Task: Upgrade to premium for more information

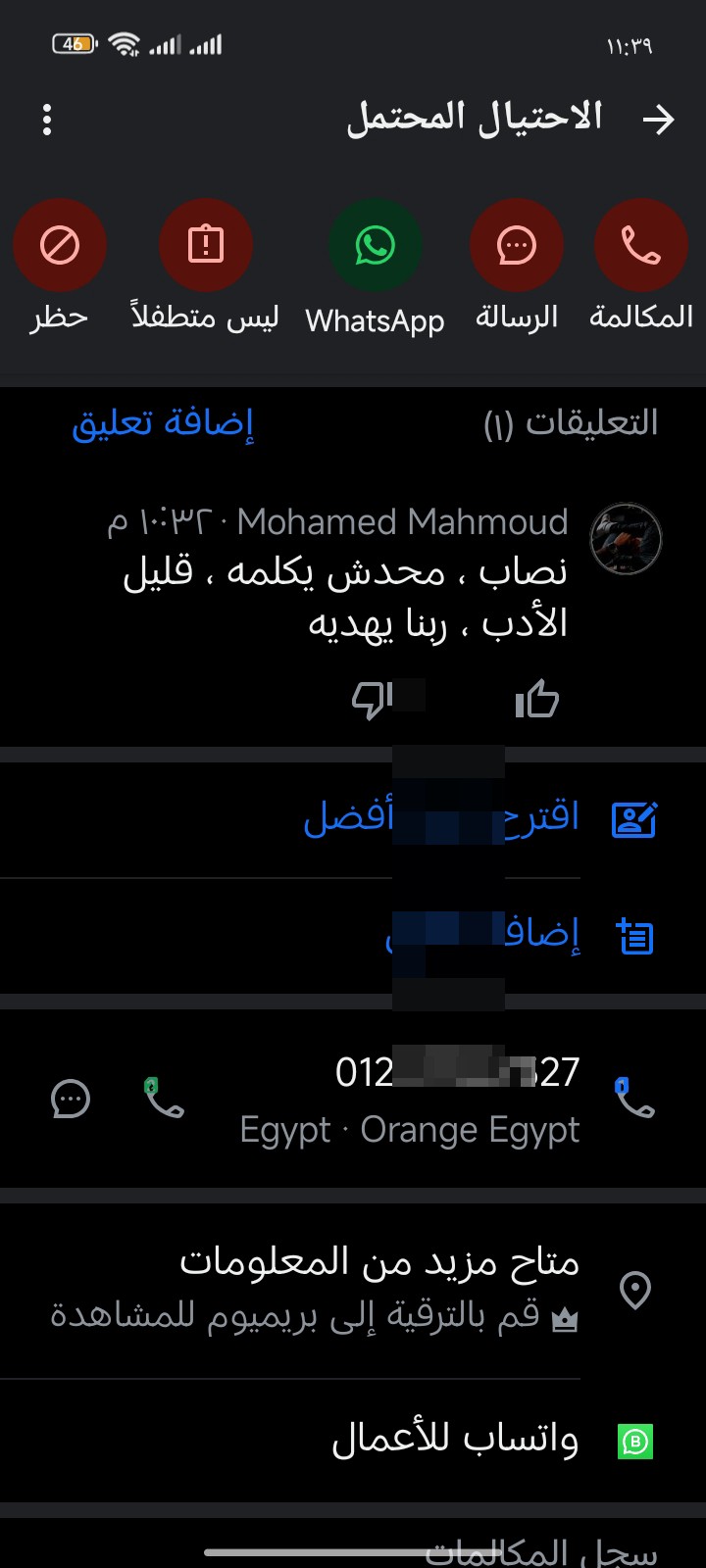Action: 314,1315
